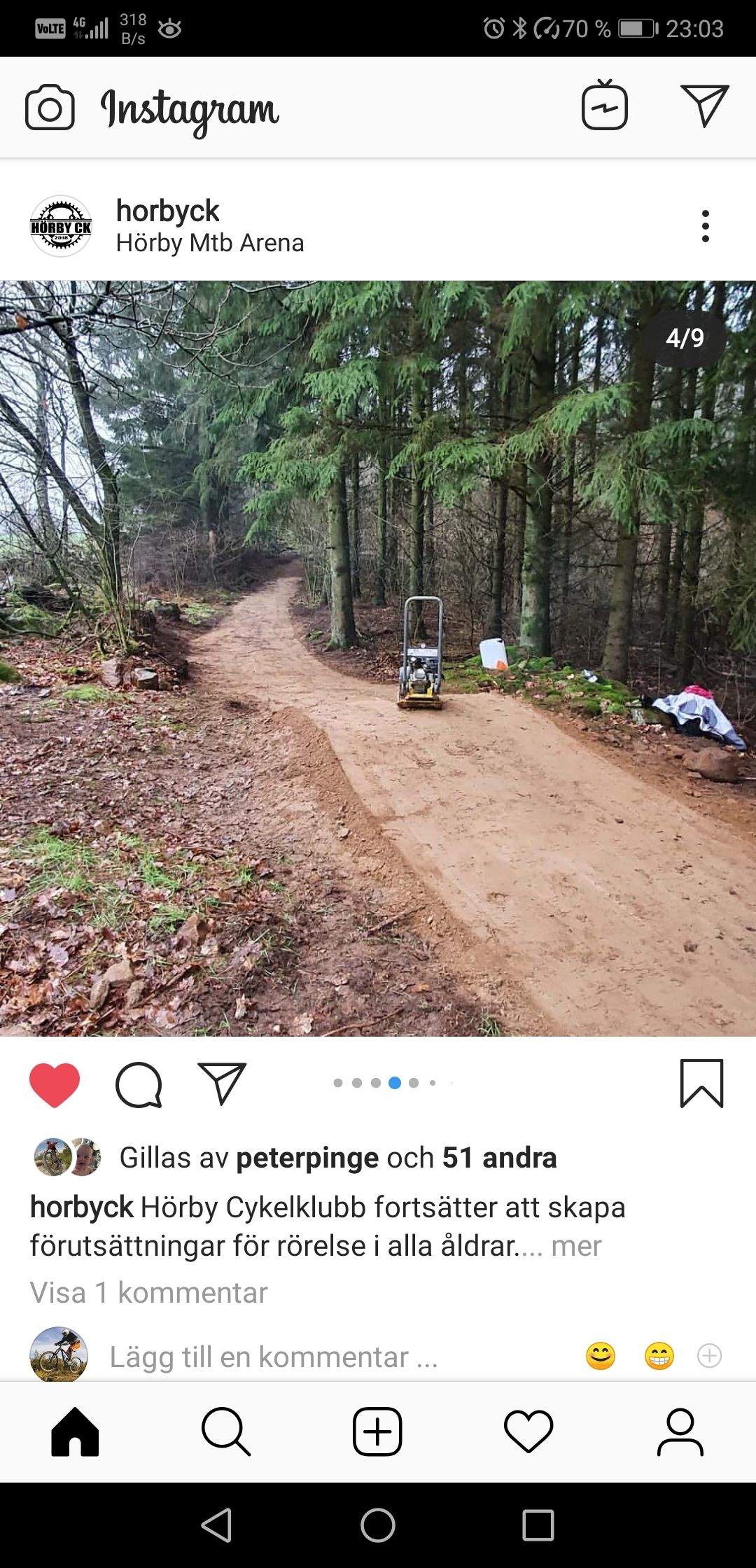Image resolution: width=756 pixels, height=1568 pixels.
Task: Save the post with bookmark icon
Action: pos(701,1084)
